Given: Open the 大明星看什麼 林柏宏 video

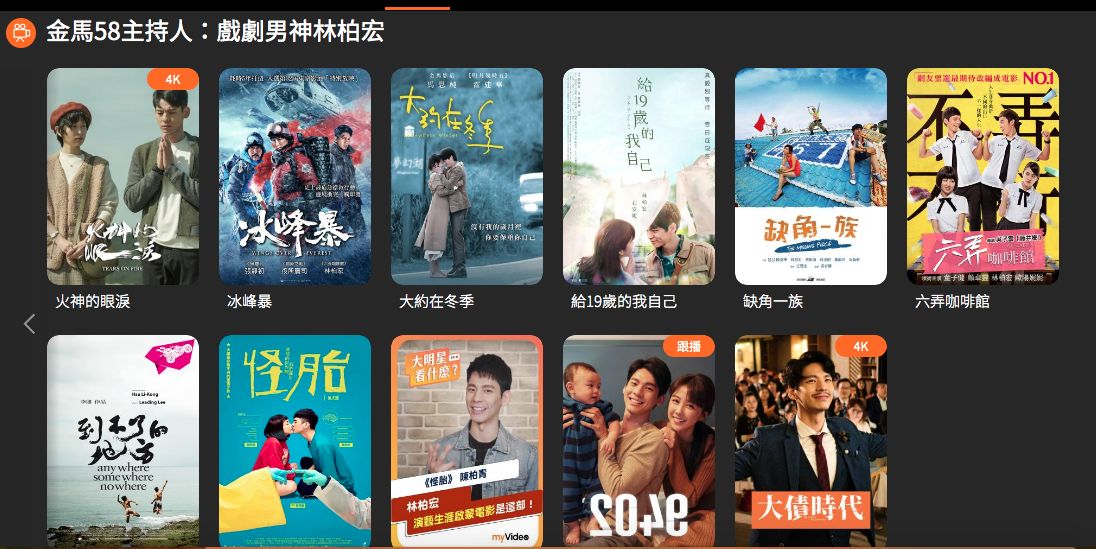Looking at the screenshot, I should pos(467,440).
